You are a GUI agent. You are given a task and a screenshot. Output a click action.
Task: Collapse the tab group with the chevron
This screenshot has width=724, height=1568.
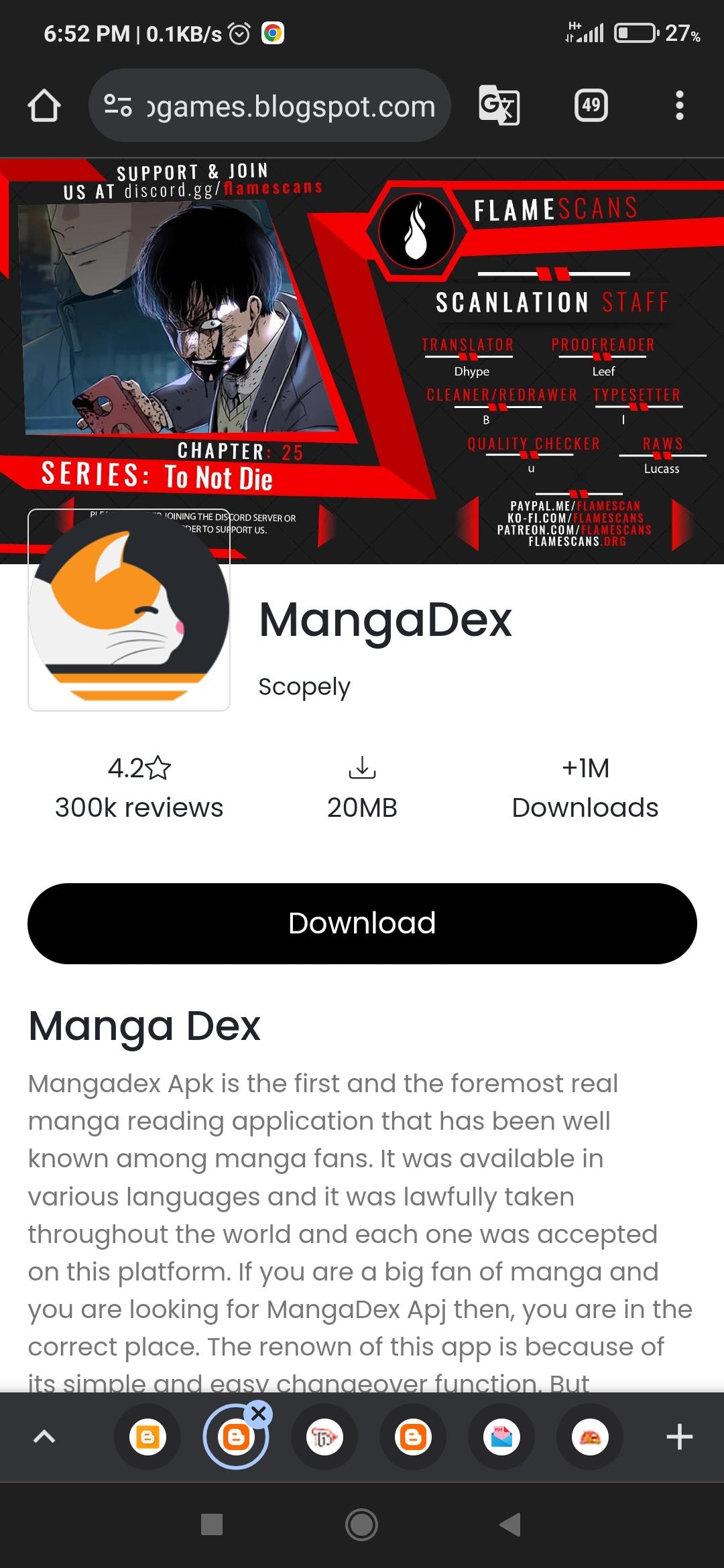[44, 1437]
